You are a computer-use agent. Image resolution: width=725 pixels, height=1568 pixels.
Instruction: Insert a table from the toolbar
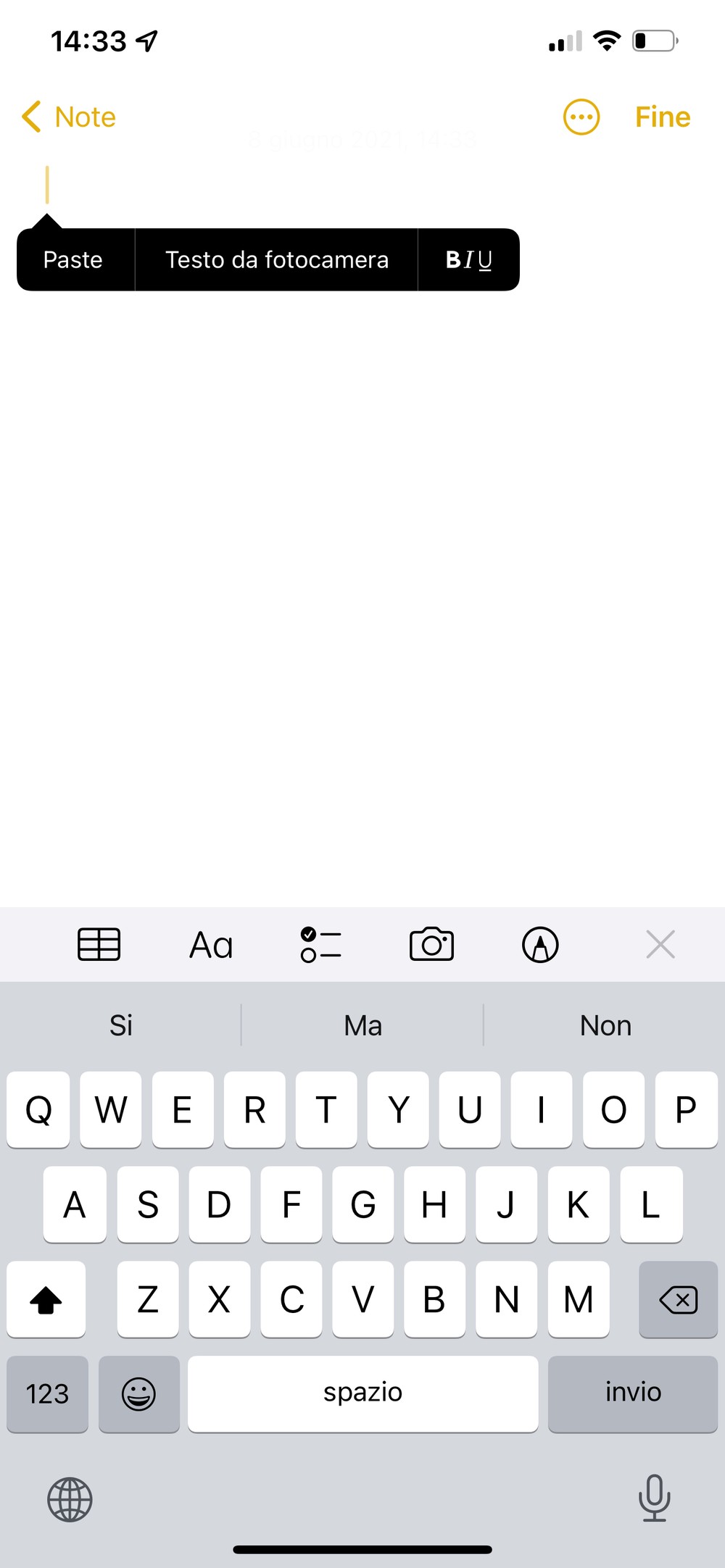pyautogui.click(x=99, y=944)
